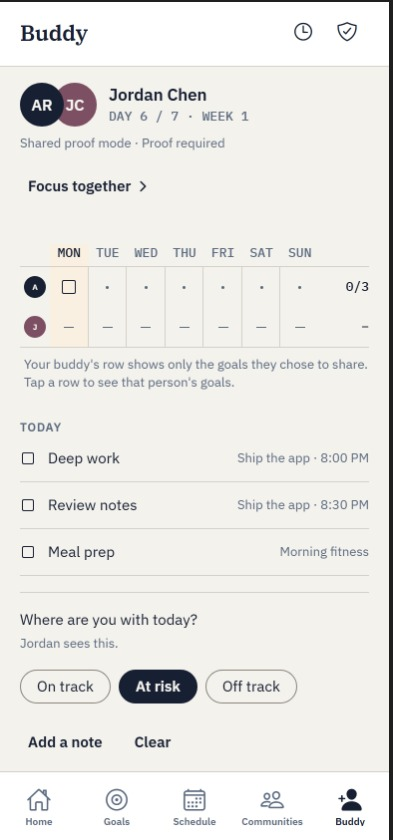Open the shield checkmark icon
The width and height of the screenshot is (393, 840).
(x=347, y=32)
